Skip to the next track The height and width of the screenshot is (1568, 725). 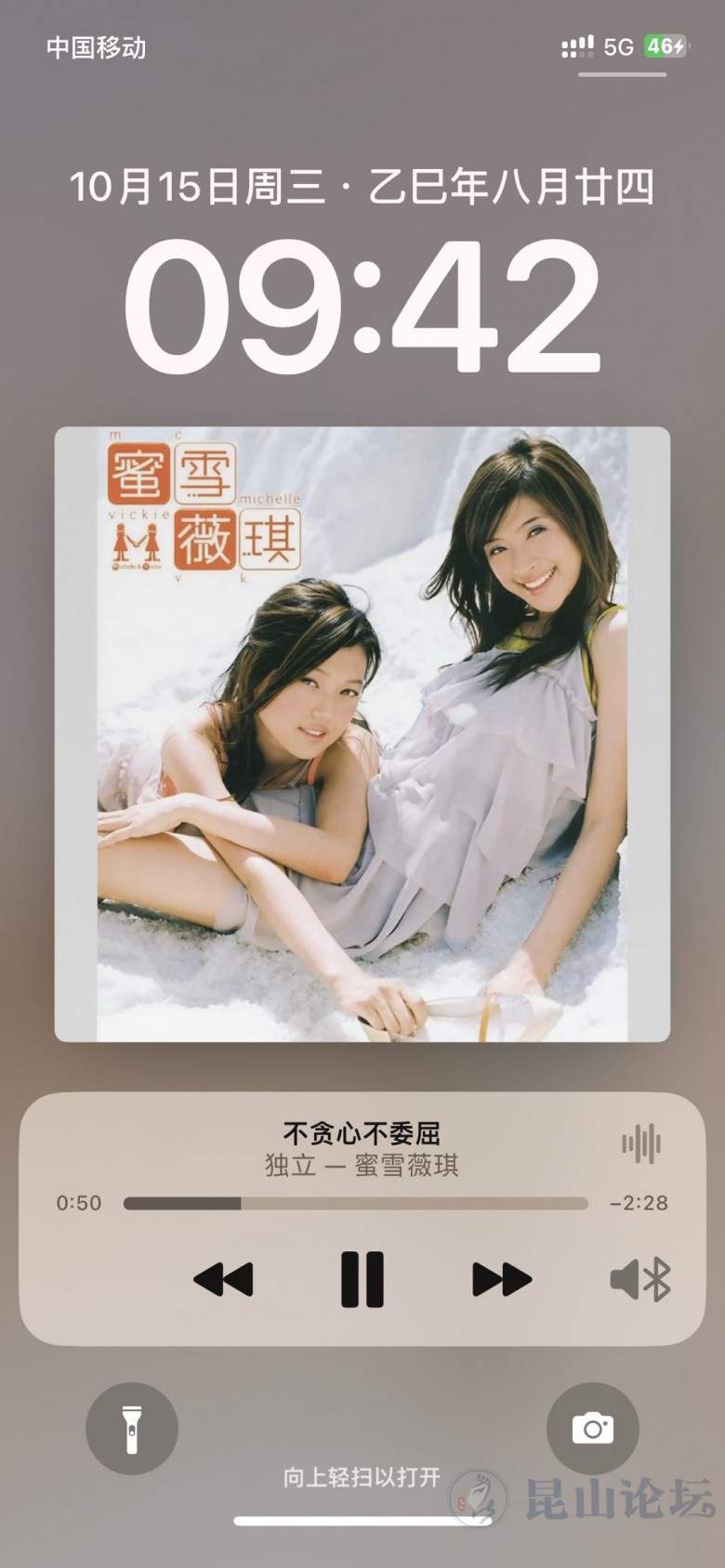point(502,1279)
